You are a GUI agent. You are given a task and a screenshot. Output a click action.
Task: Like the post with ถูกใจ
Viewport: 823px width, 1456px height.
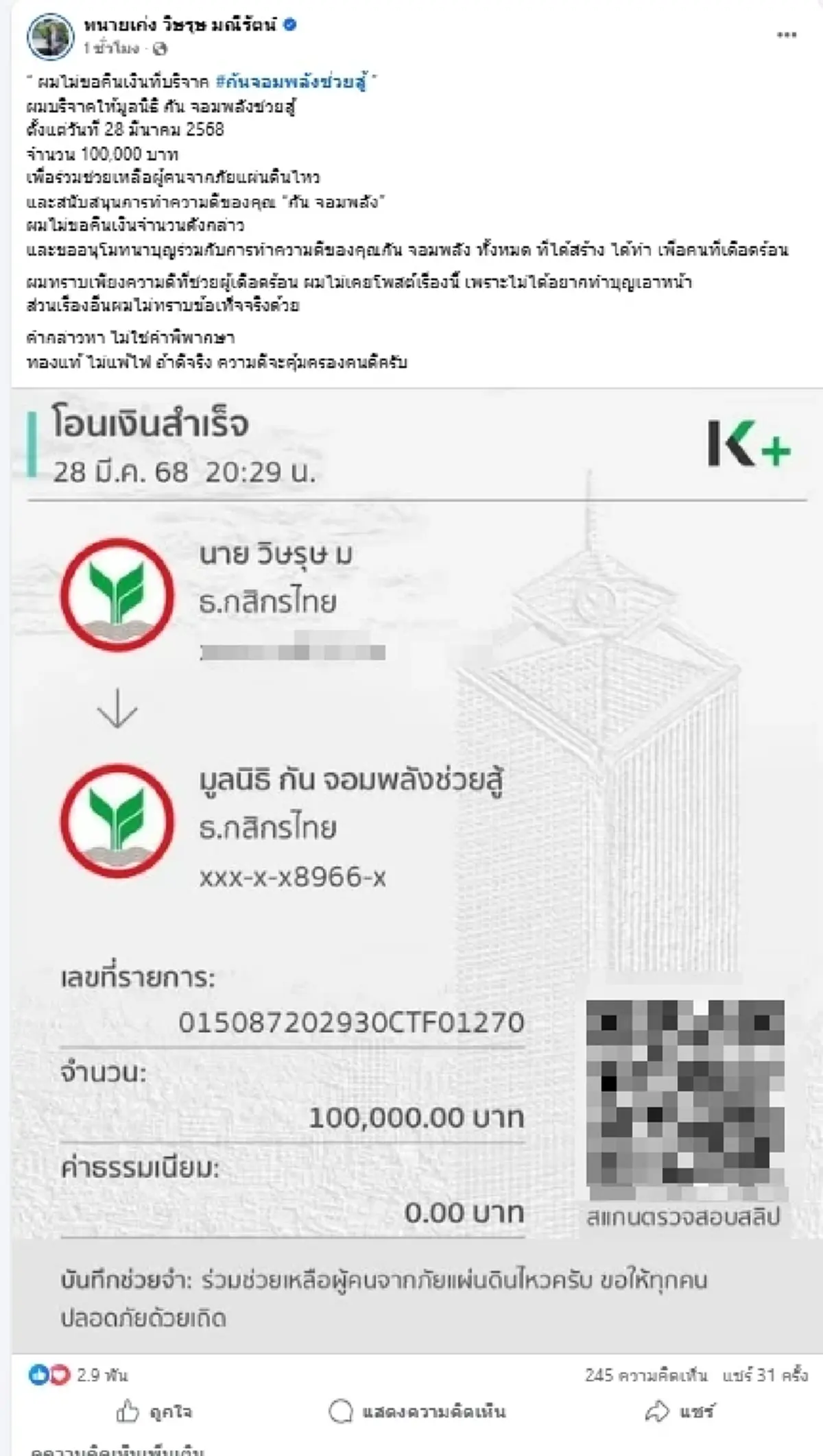tap(154, 1412)
